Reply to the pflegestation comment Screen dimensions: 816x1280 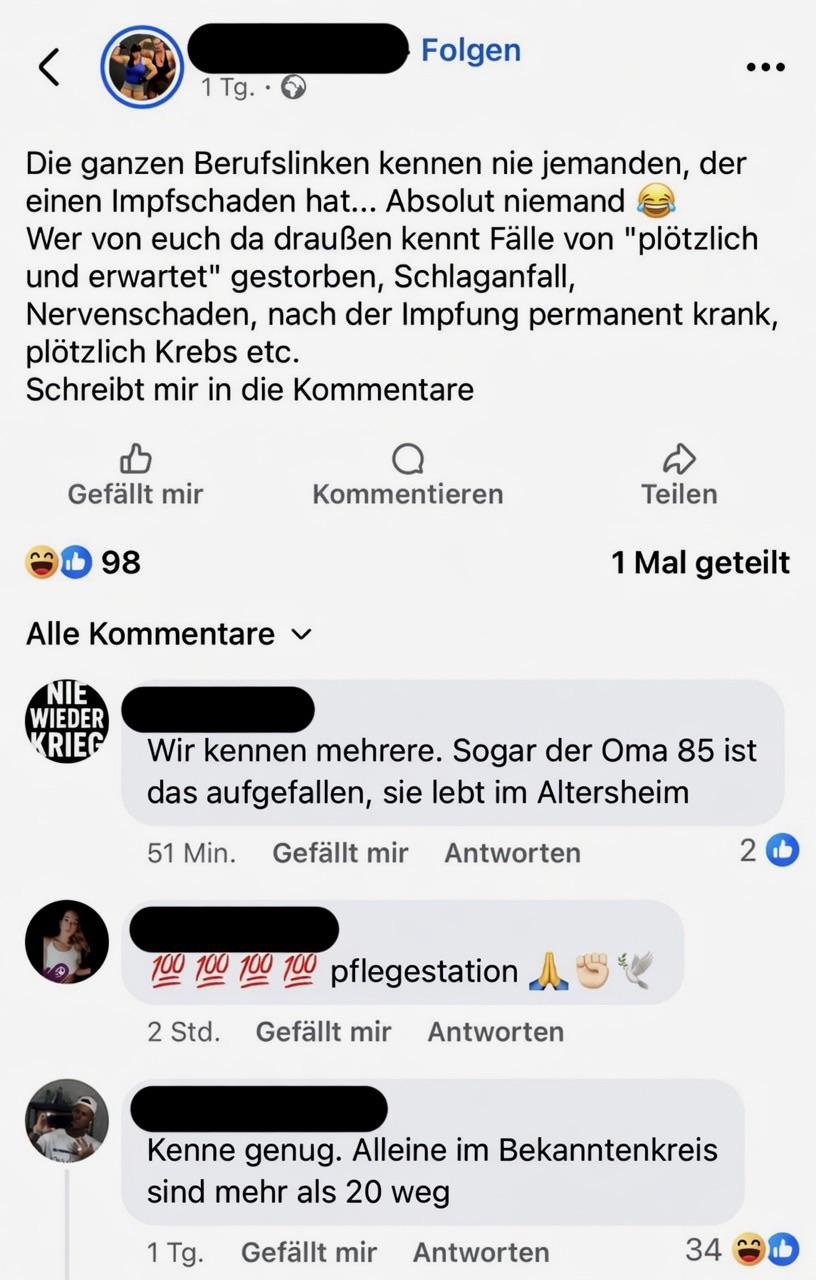pyautogui.click(x=495, y=1031)
